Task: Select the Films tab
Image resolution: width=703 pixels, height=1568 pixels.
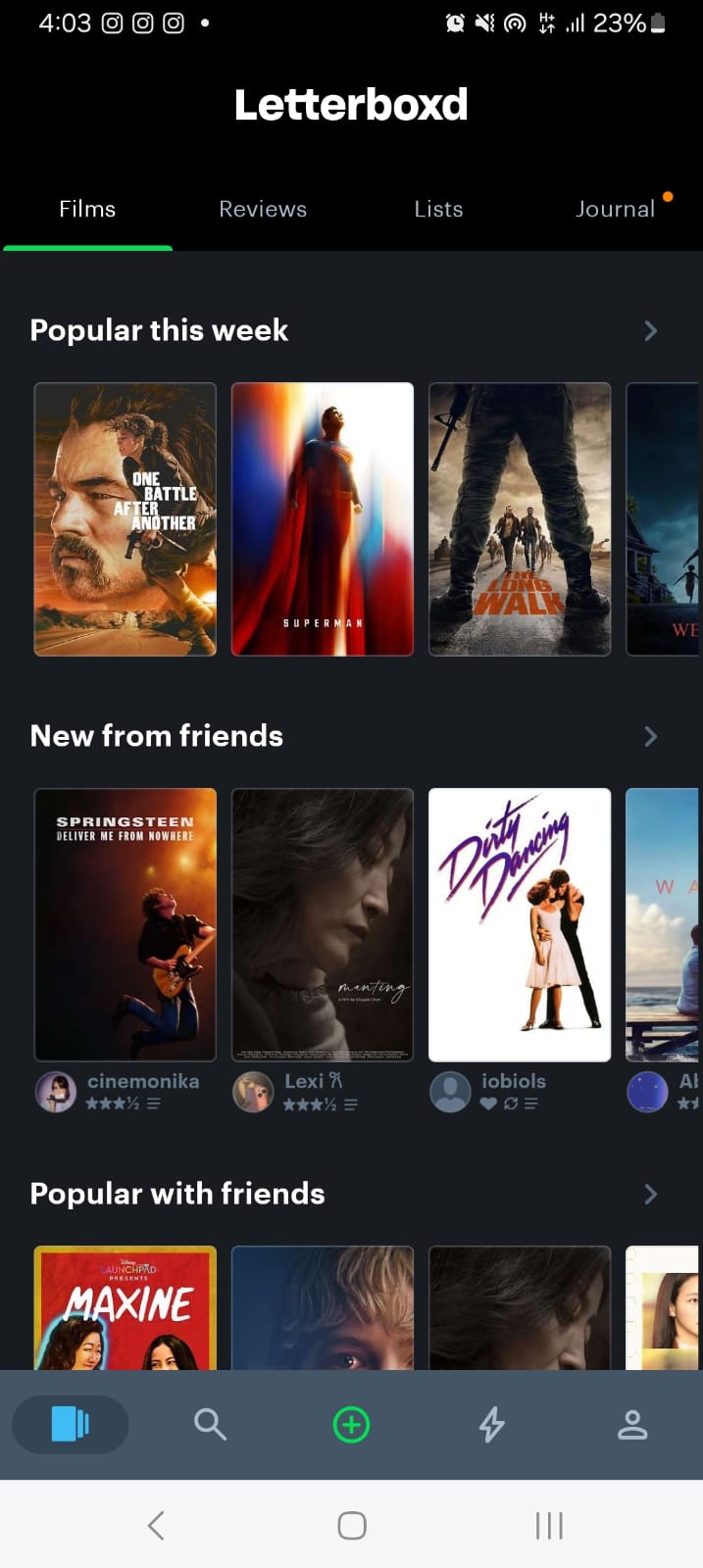Action: pyautogui.click(x=87, y=209)
